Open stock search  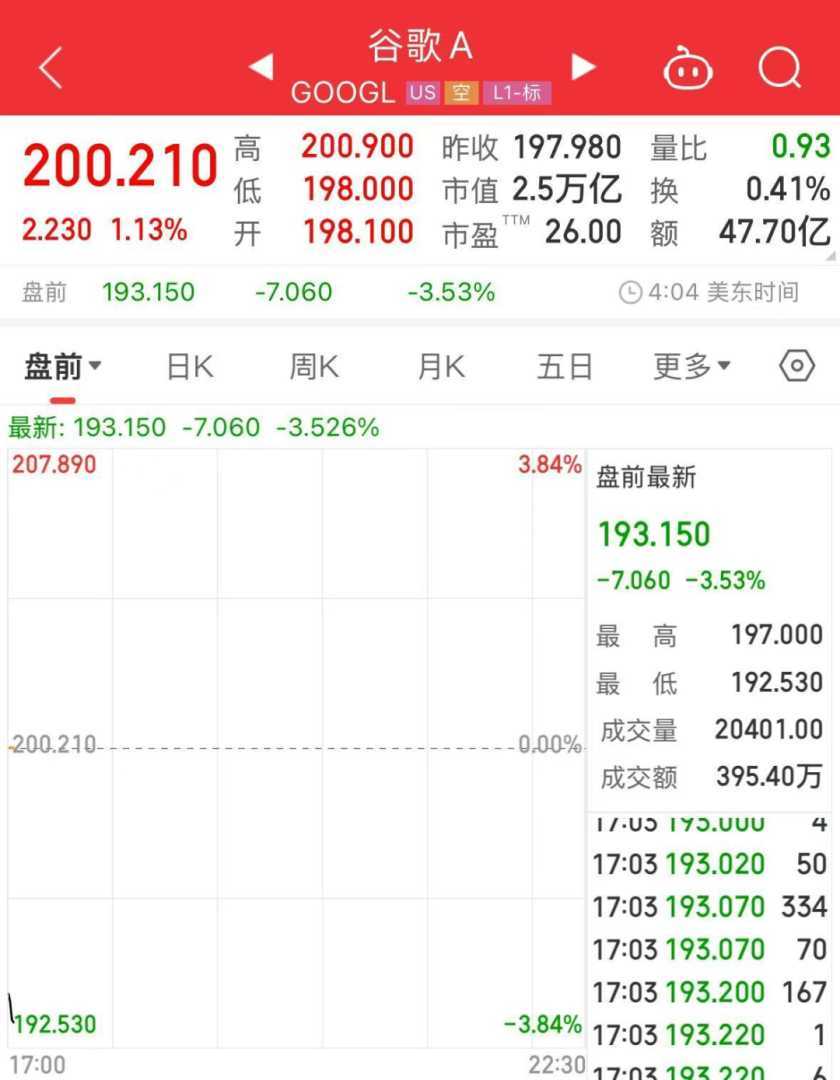(780, 68)
